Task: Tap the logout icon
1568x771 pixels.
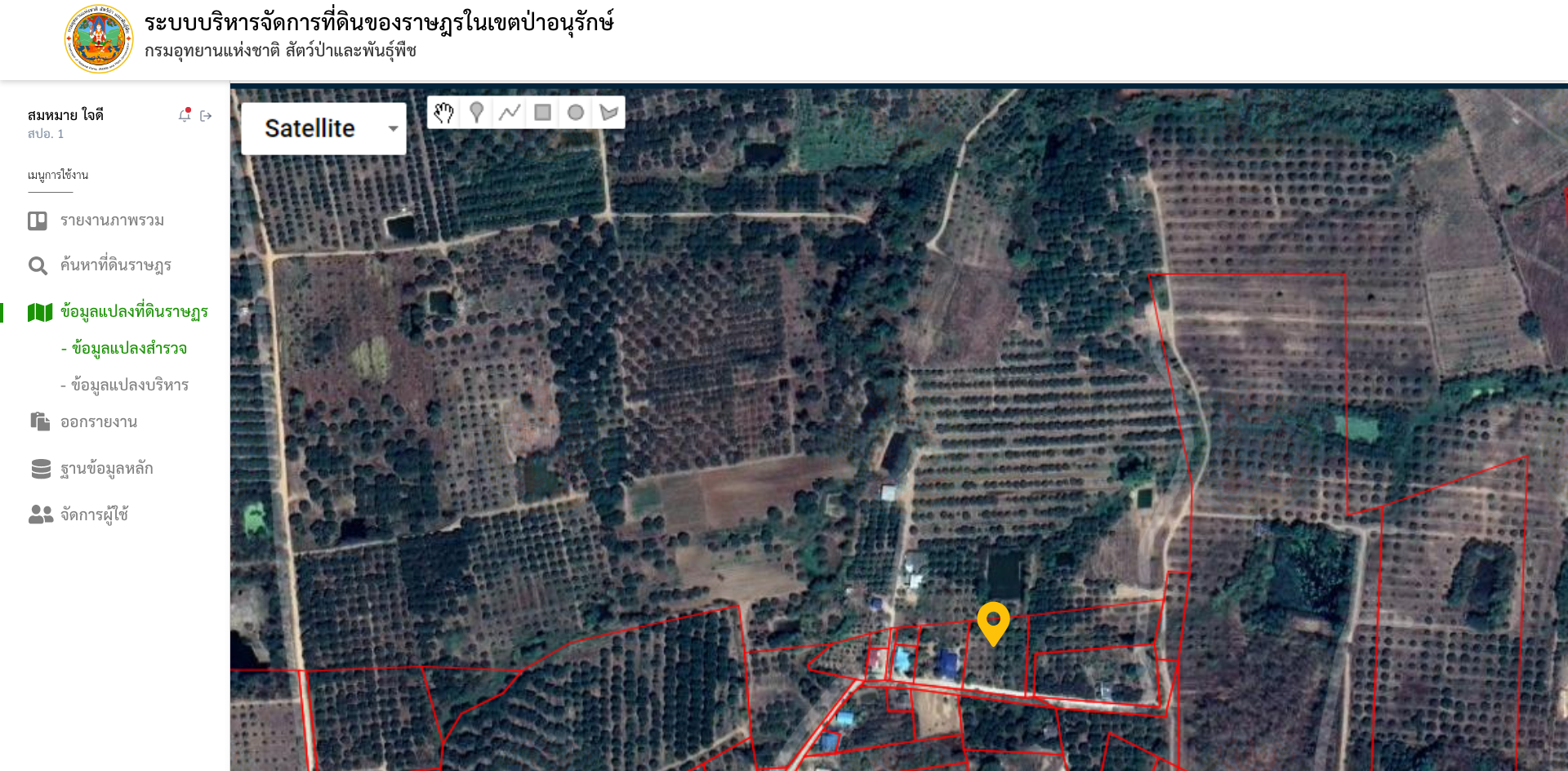Action: click(206, 116)
